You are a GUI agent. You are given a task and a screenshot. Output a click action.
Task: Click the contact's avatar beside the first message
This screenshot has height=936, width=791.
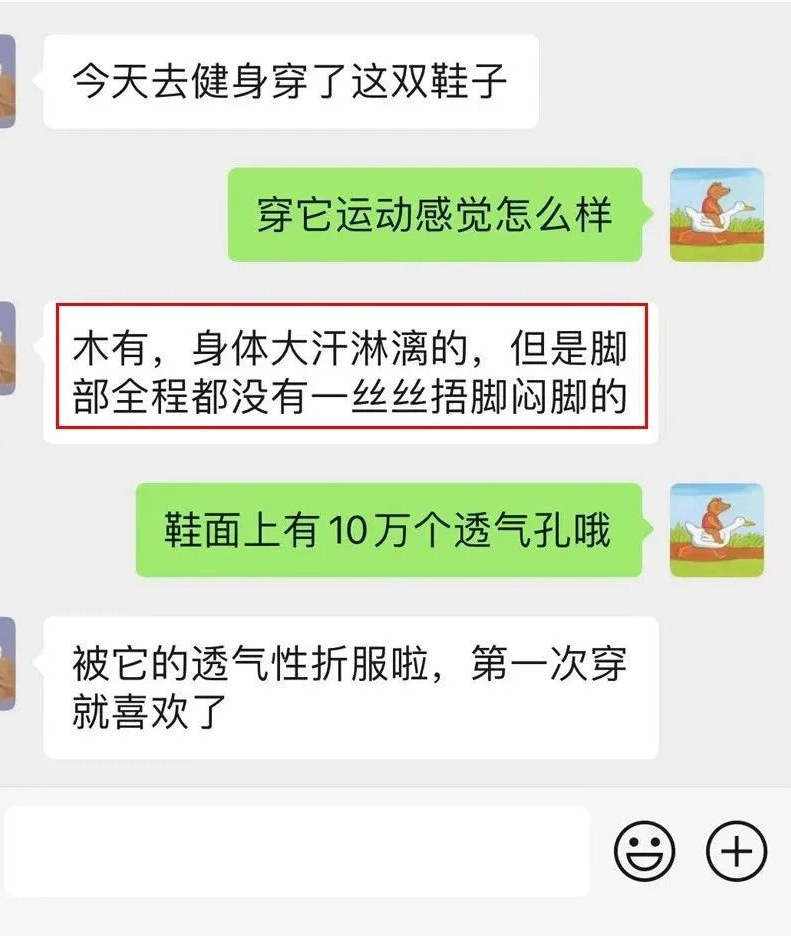pos(8,80)
